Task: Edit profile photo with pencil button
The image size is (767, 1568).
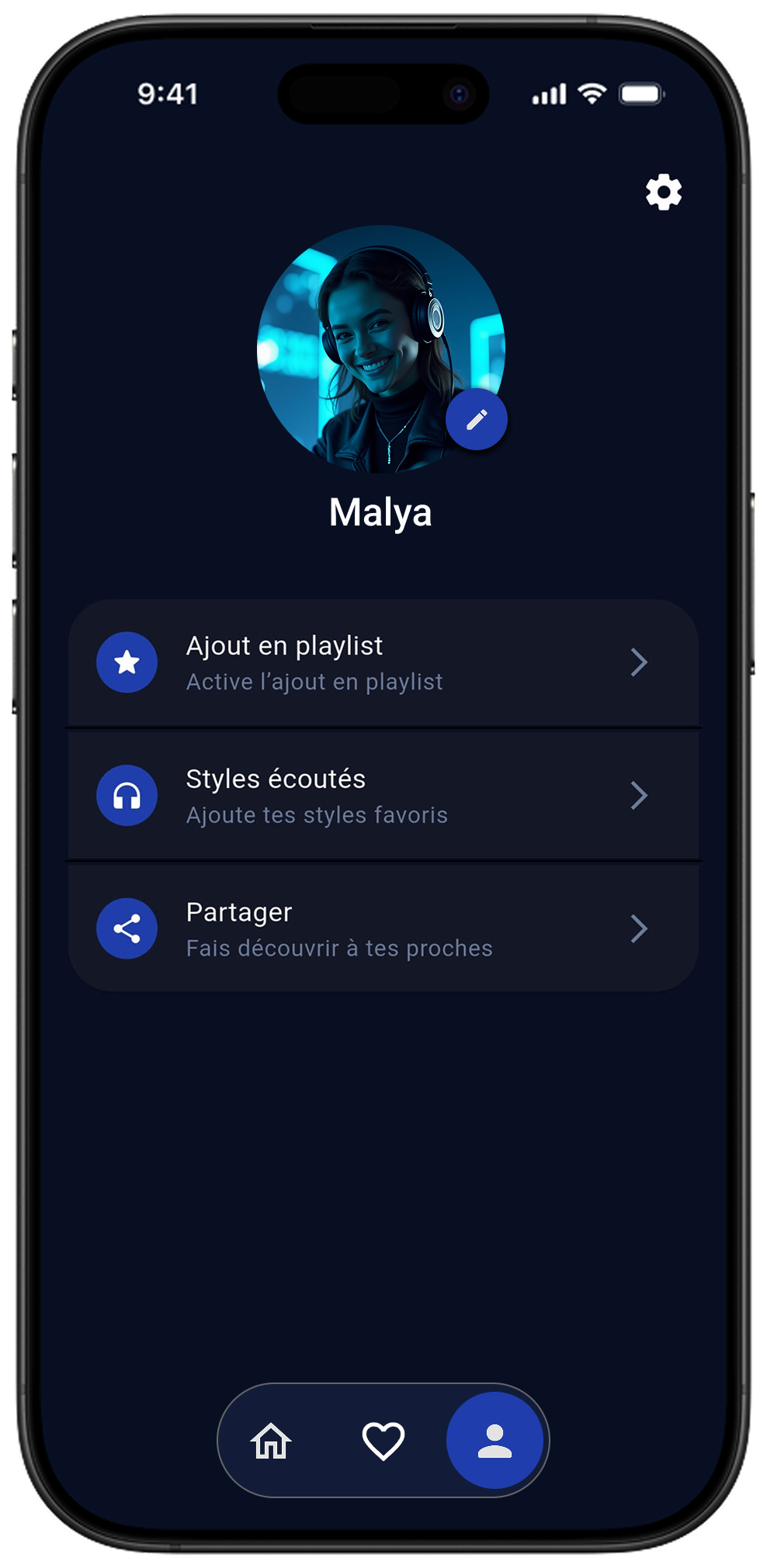Action: tap(476, 420)
